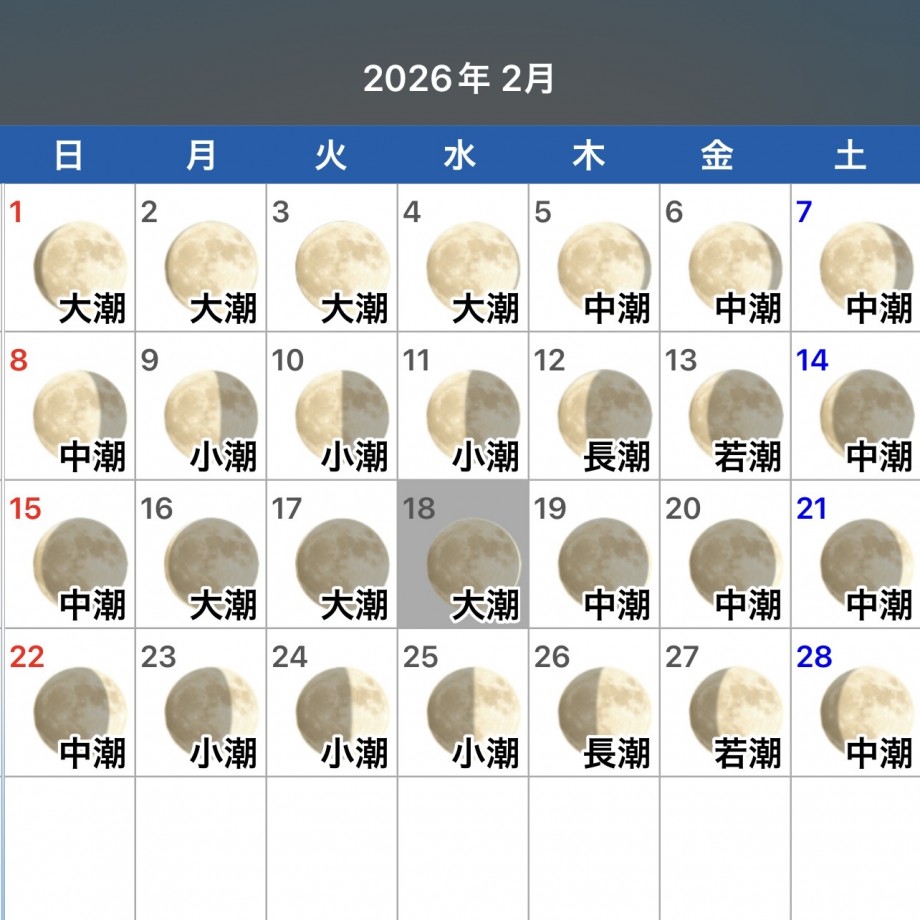Select Sunday February 22
920x920 pixels.
click(68, 703)
